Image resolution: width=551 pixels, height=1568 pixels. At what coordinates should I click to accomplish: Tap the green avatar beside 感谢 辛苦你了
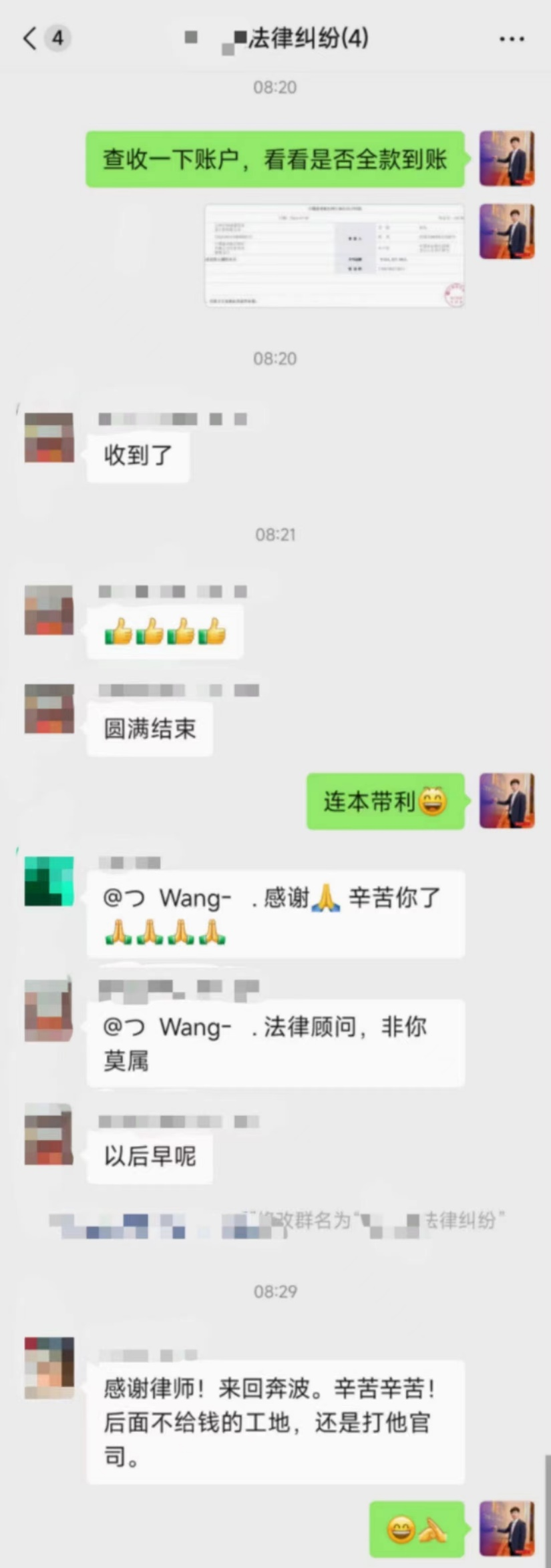click(x=49, y=882)
